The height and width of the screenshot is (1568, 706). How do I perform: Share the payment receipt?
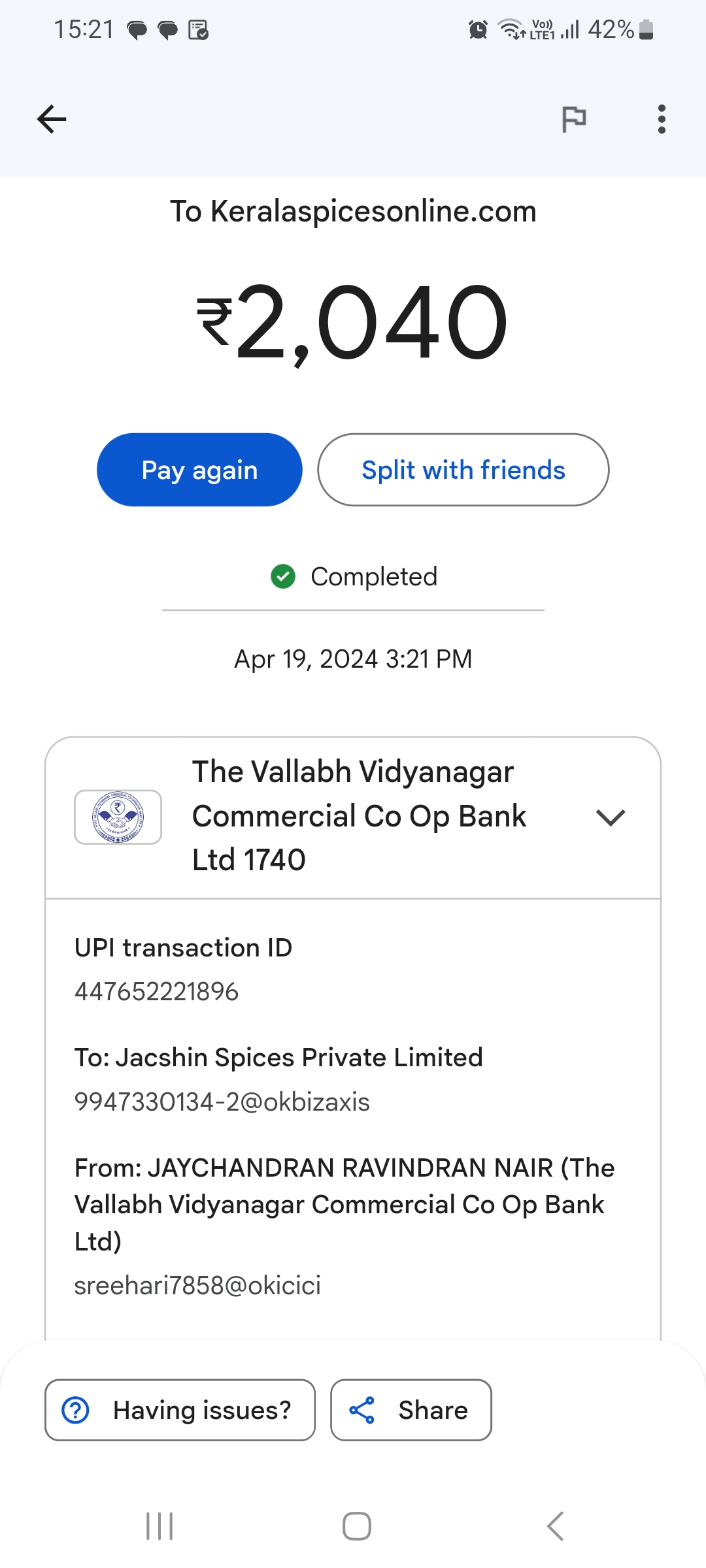411,1410
